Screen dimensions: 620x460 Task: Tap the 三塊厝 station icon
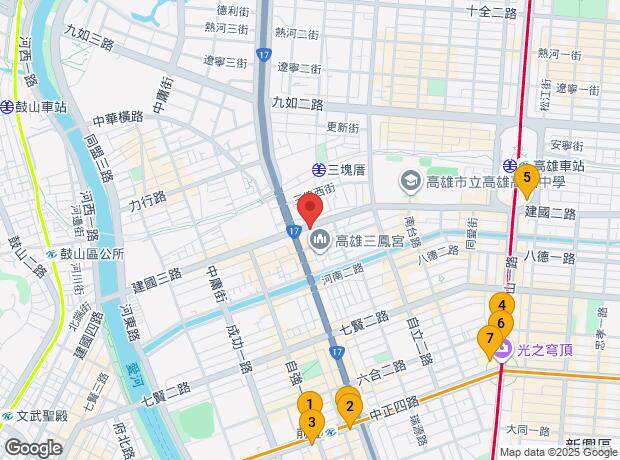pos(317,170)
